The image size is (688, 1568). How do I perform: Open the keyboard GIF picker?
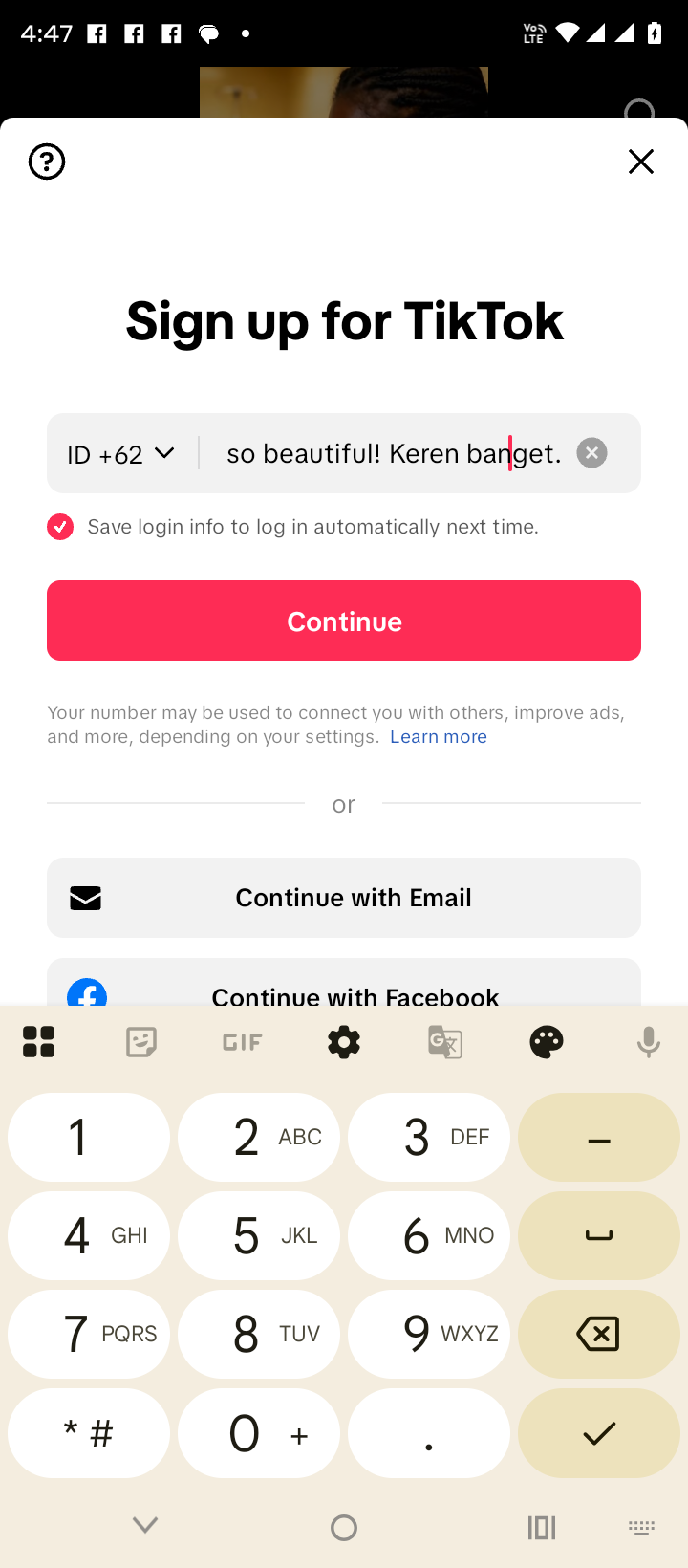[x=243, y=1042]
